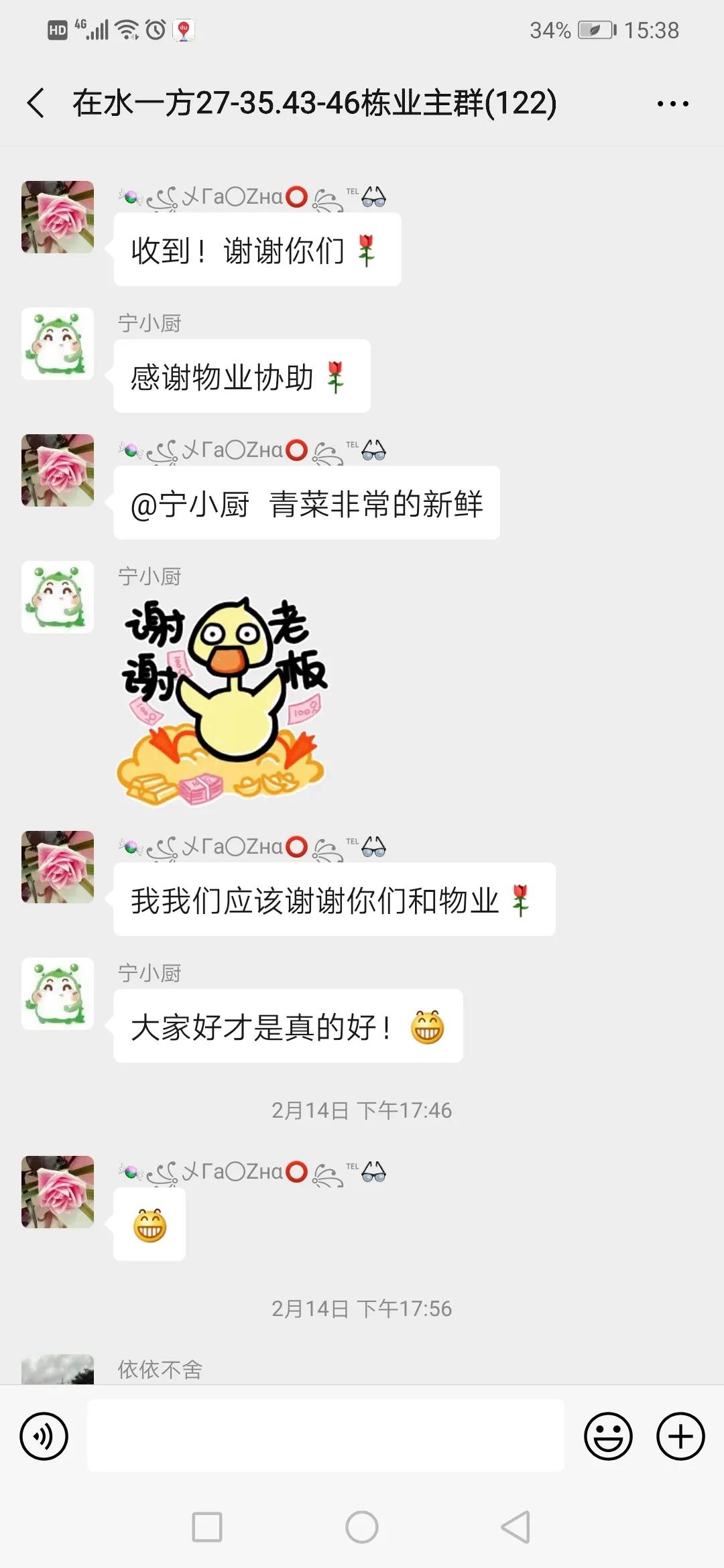Screen dimensions: 724x1568
Task: Switch to voice message input
Action: 44,1436
